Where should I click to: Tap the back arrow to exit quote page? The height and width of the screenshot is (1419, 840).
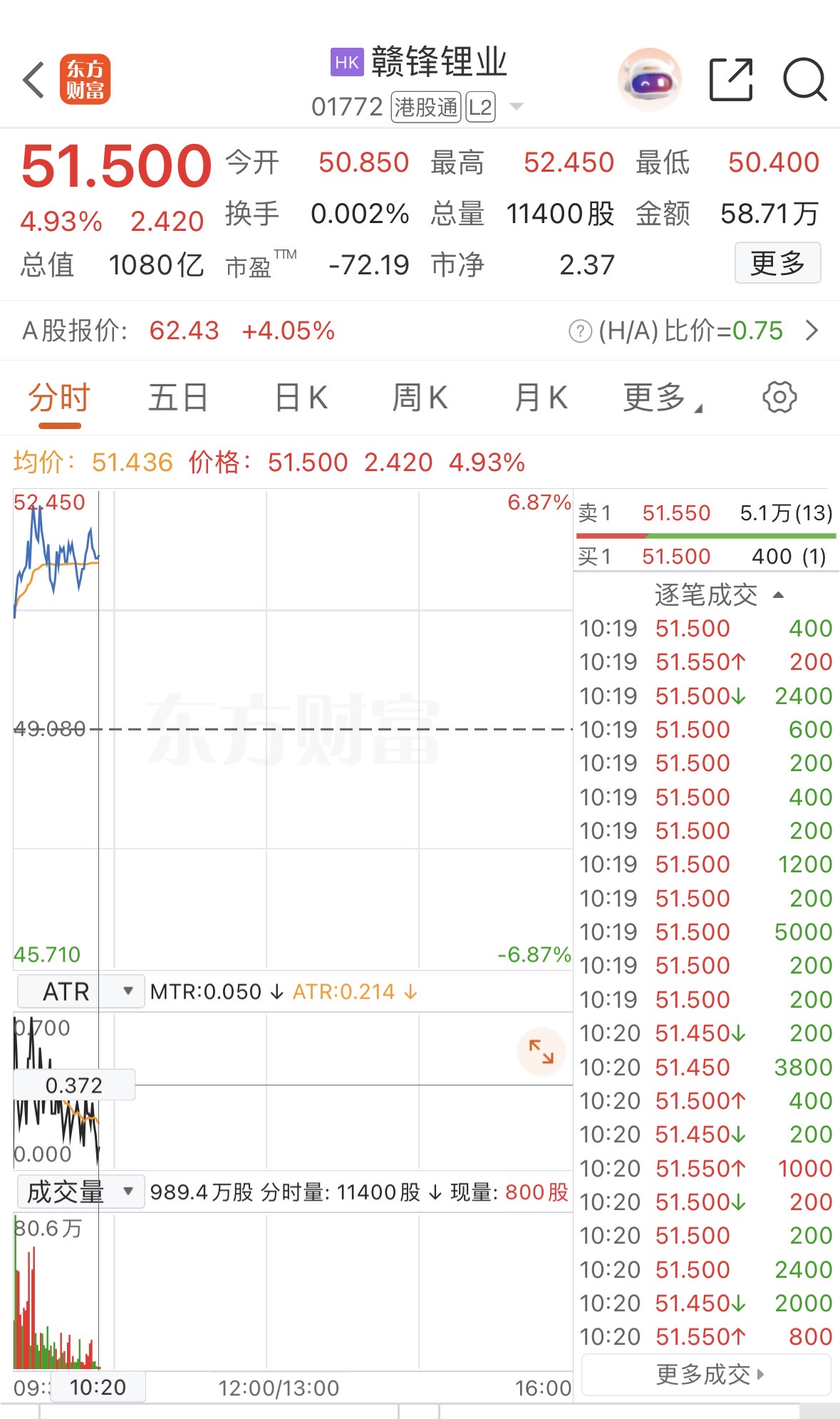[33, 80]
